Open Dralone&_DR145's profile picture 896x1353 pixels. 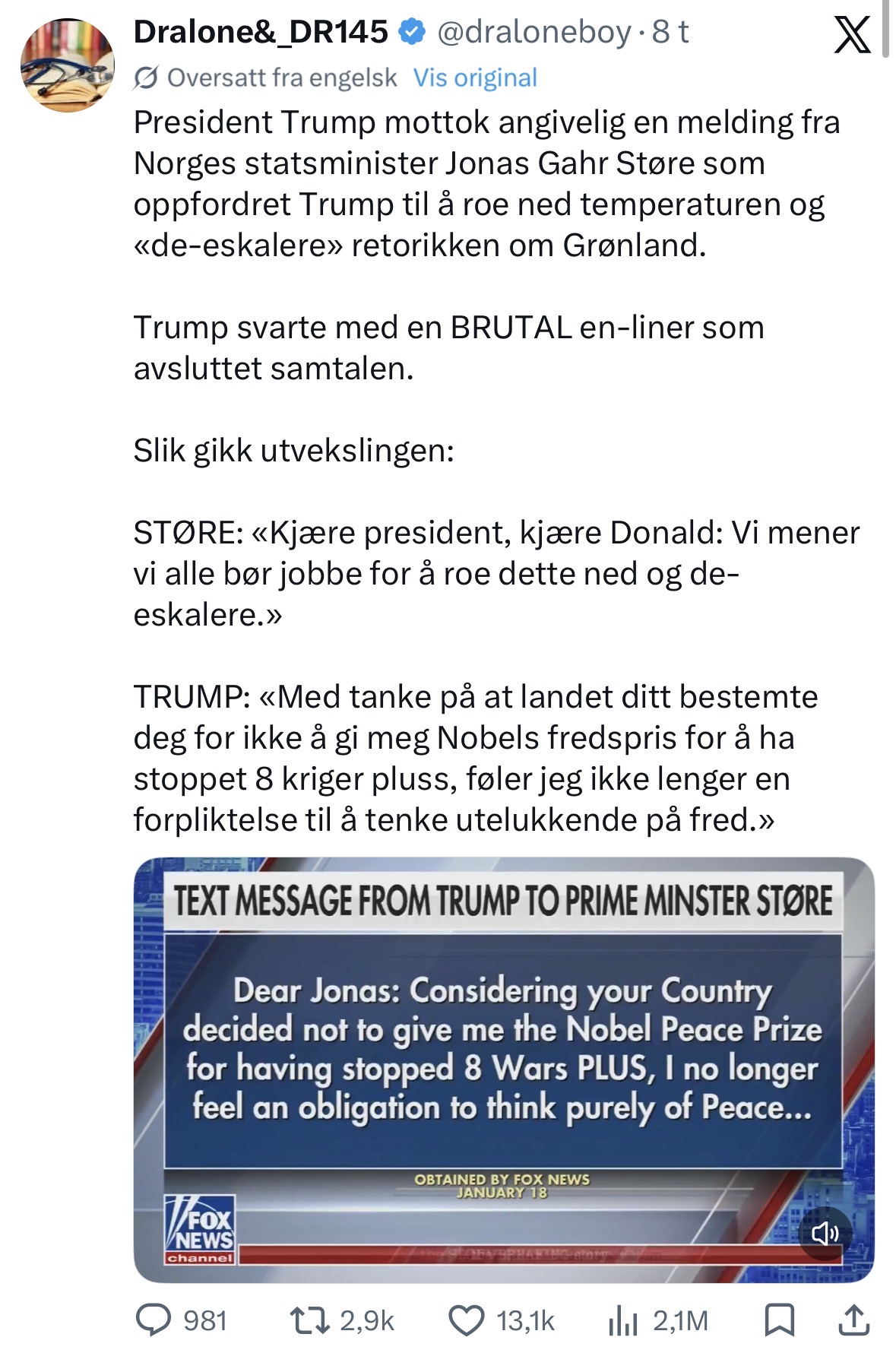click(x=67, y=66)
